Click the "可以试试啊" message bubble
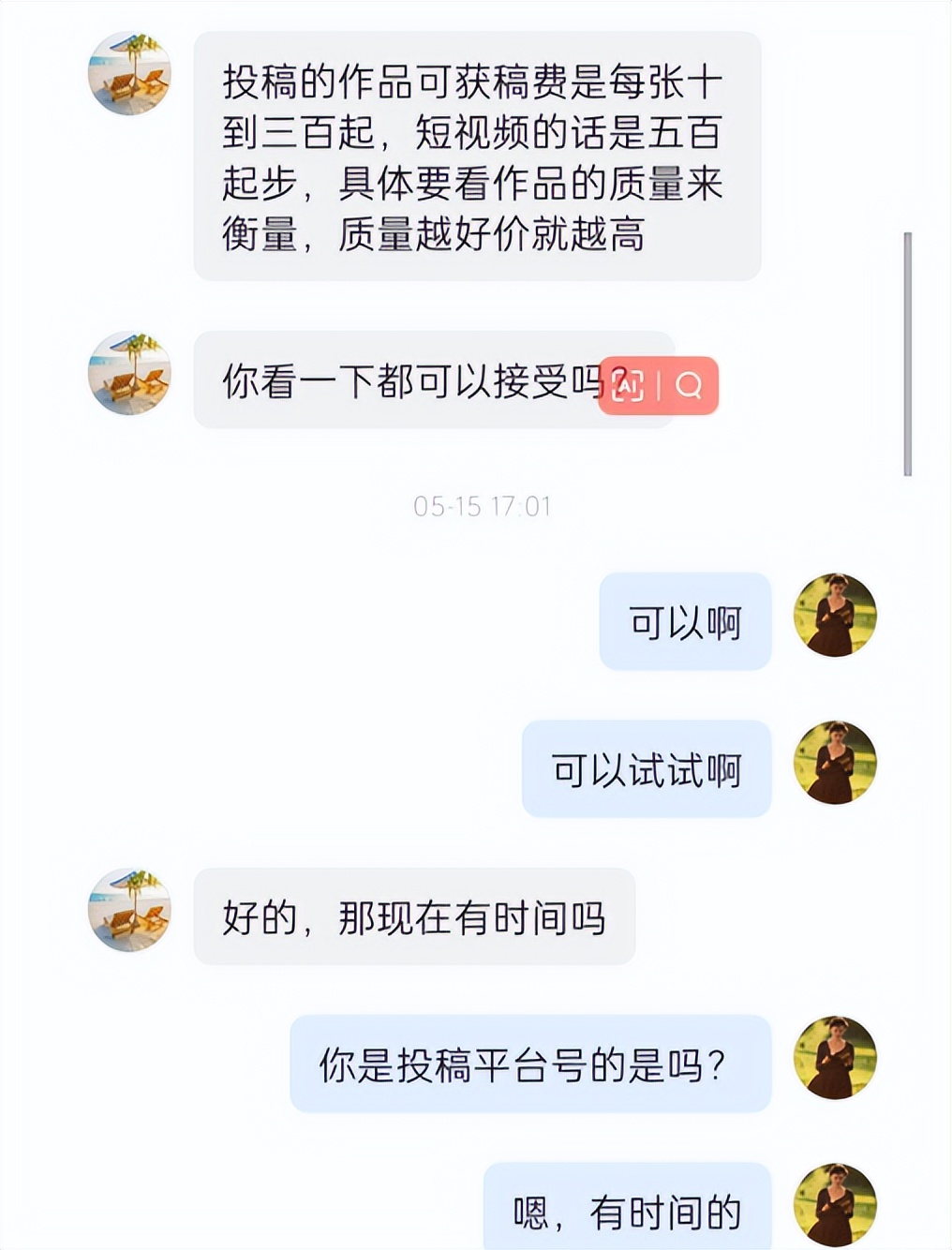The height and width of the screenshot is (1250, 952). 647,770
